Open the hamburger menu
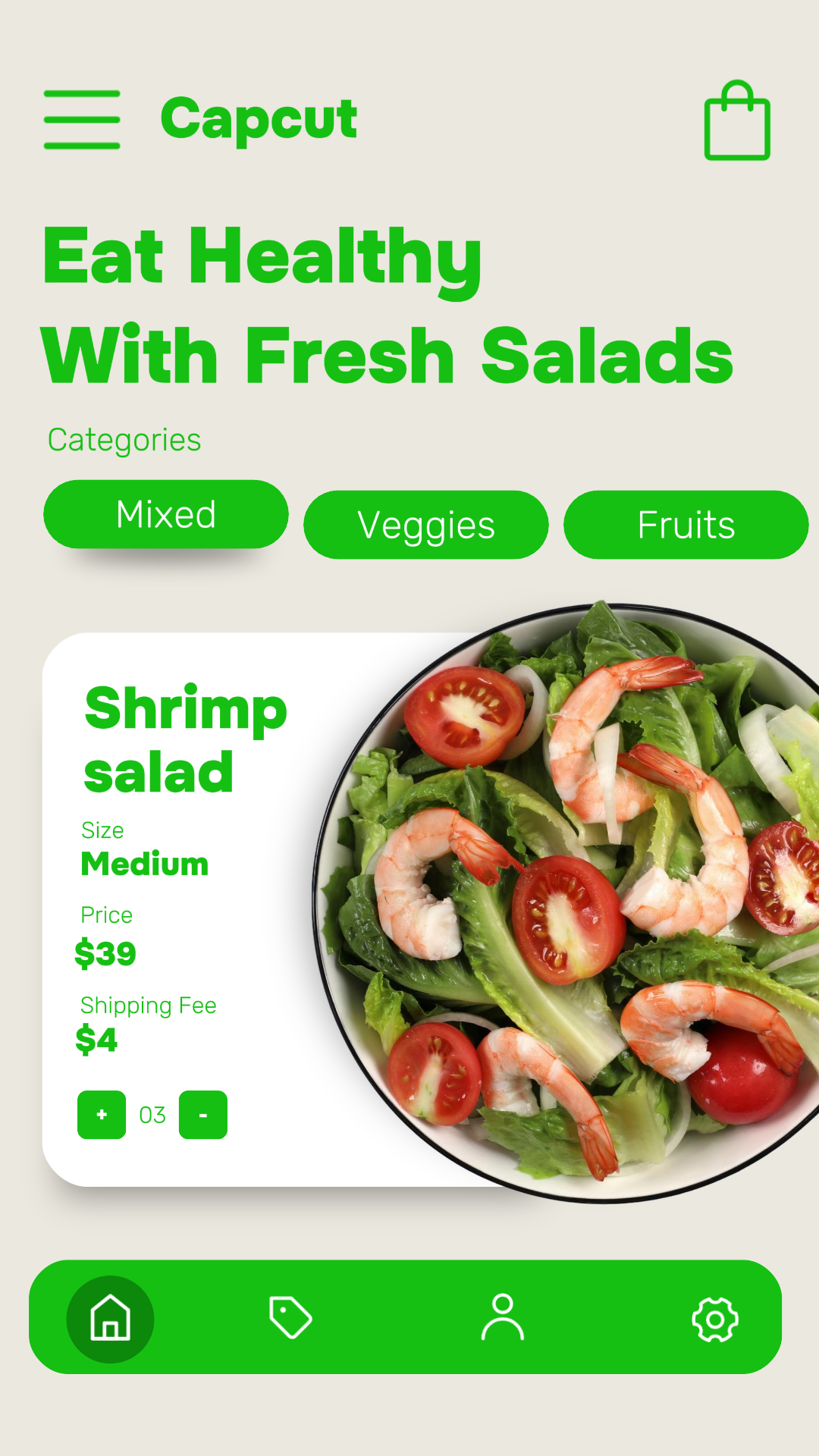Viewport: 819px width, 1456px height. pyautogui.click(x=82, y=119)
